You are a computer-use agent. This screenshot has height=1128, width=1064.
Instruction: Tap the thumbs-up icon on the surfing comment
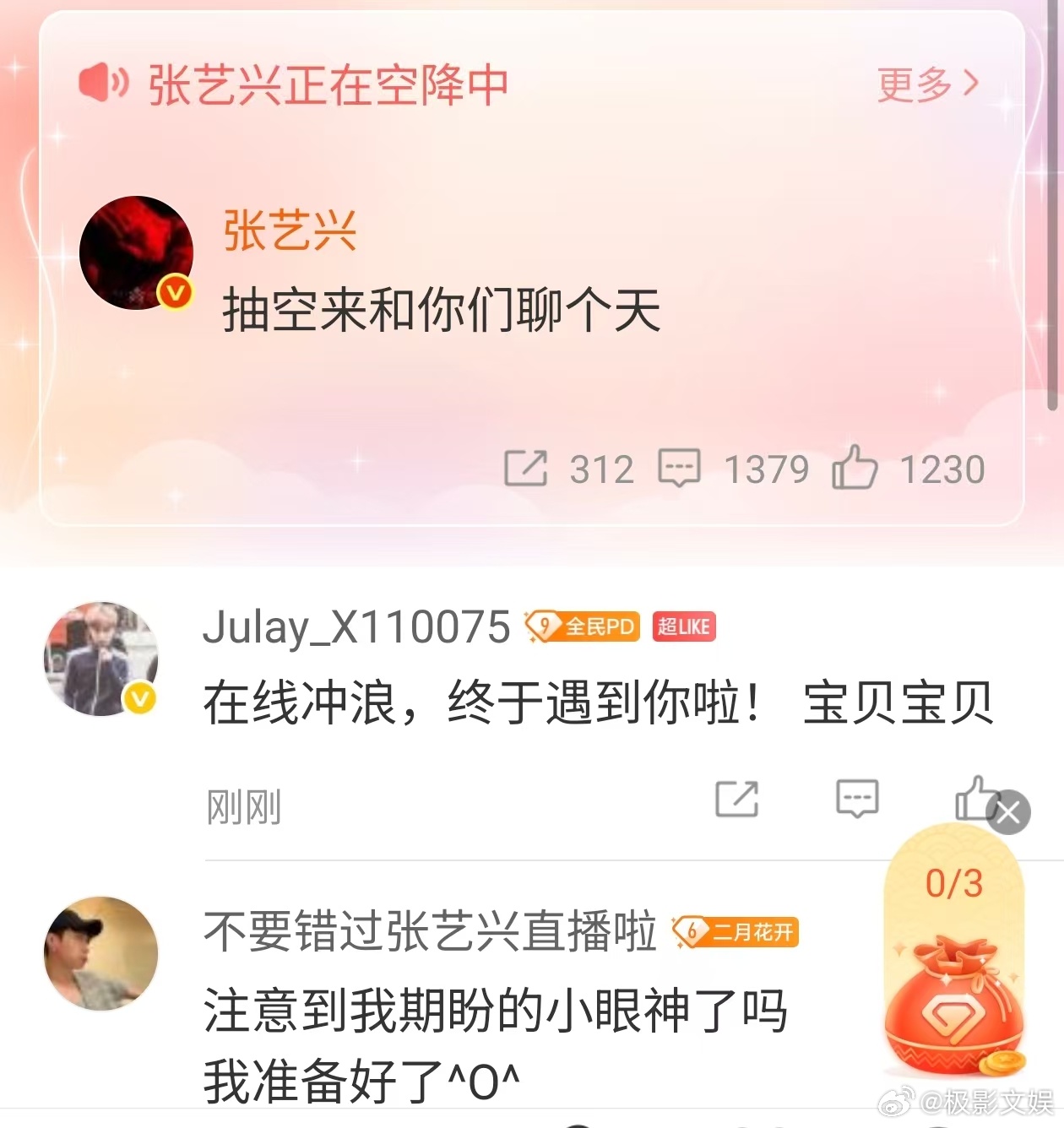click(975, 798)
